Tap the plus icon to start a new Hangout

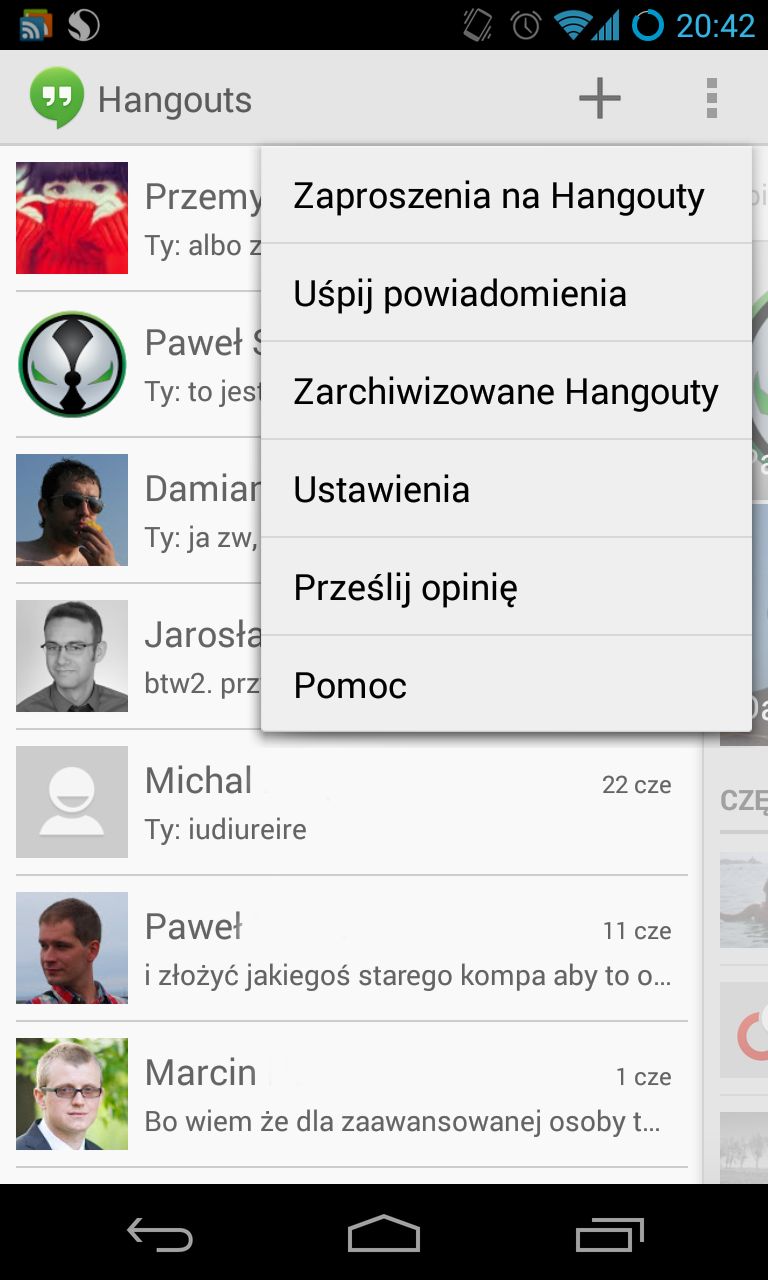pos(600,98)
